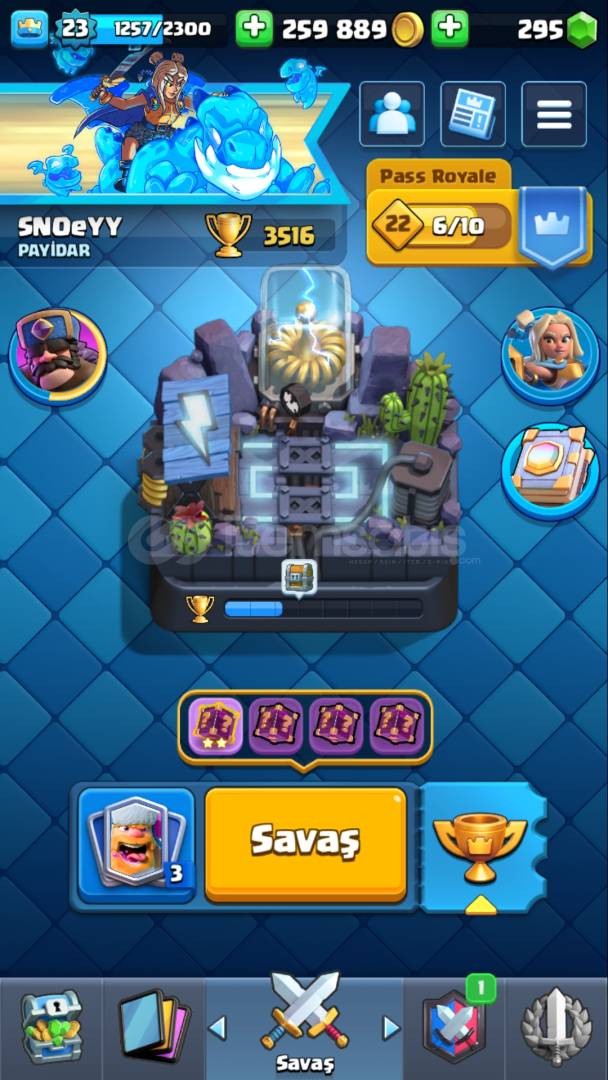The height and width of the screenshot is (1080, 608).
Task: Tap the king level crown icon
Action: 30,29
